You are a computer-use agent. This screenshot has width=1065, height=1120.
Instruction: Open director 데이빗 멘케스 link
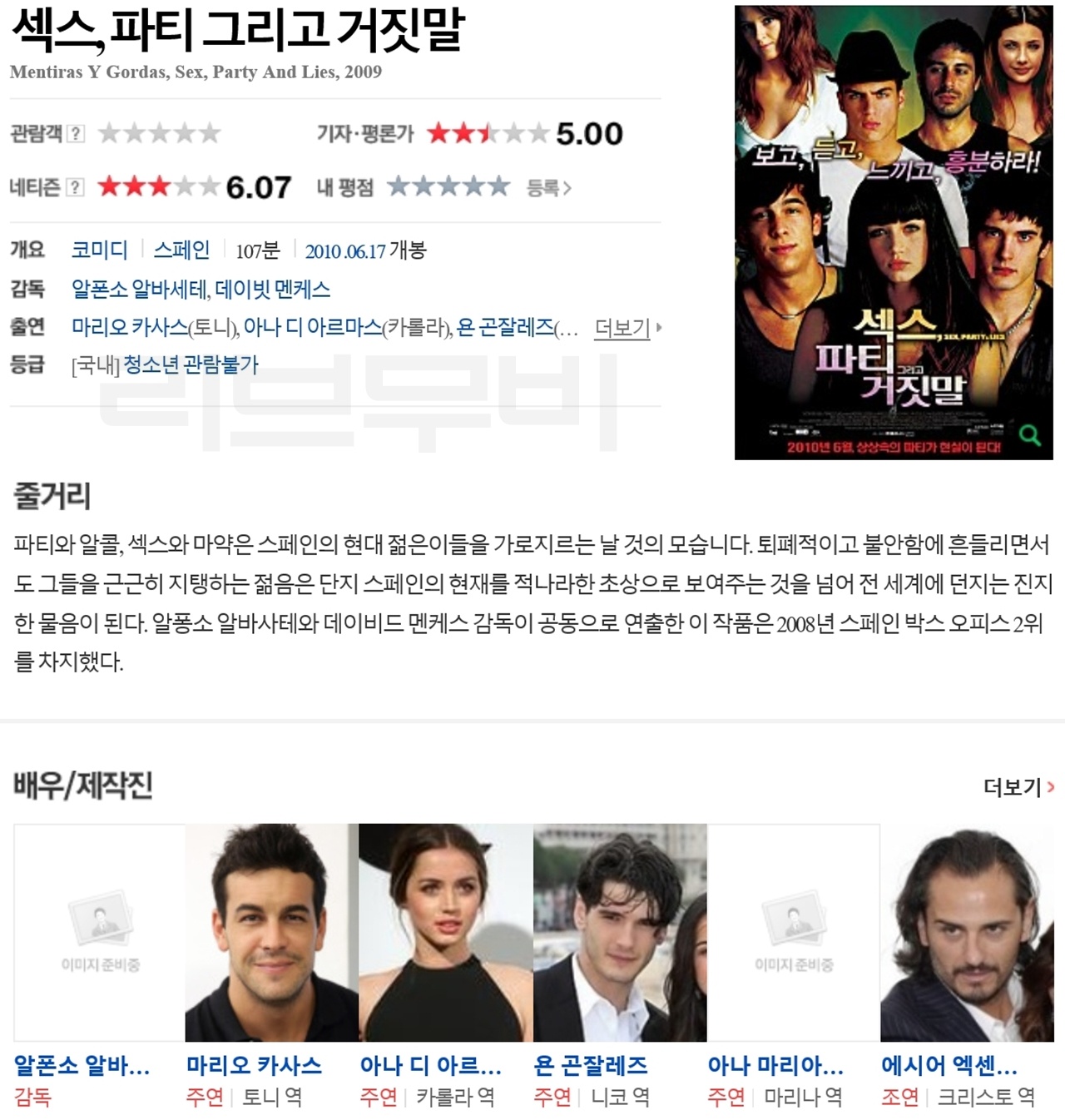273,290
